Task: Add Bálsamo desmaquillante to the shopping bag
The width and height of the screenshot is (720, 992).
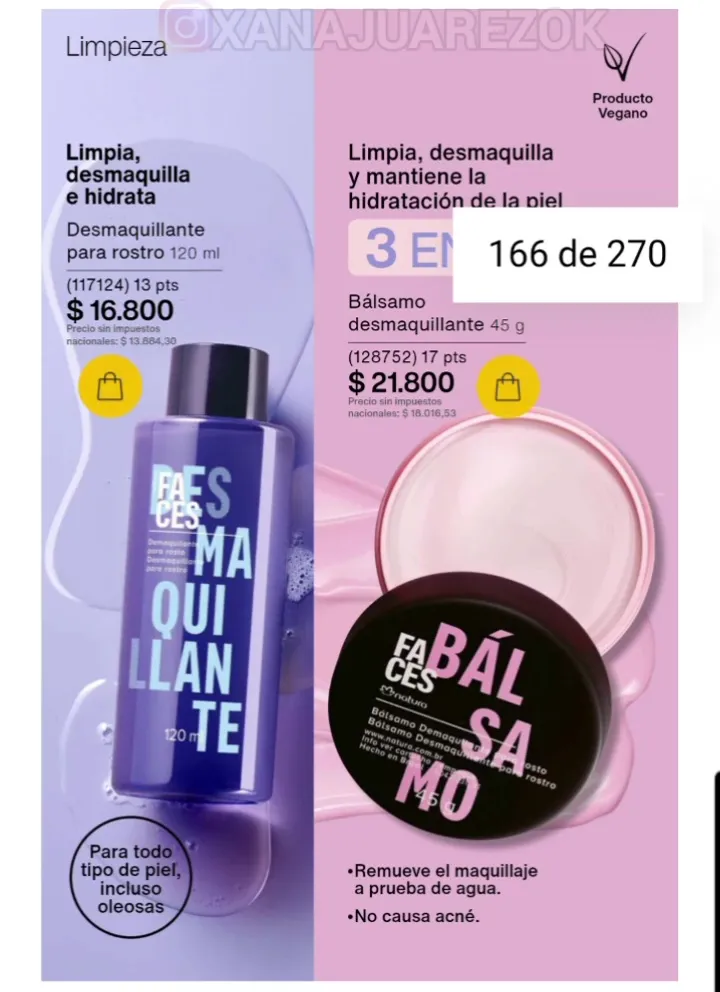Action: coord(508,385)
